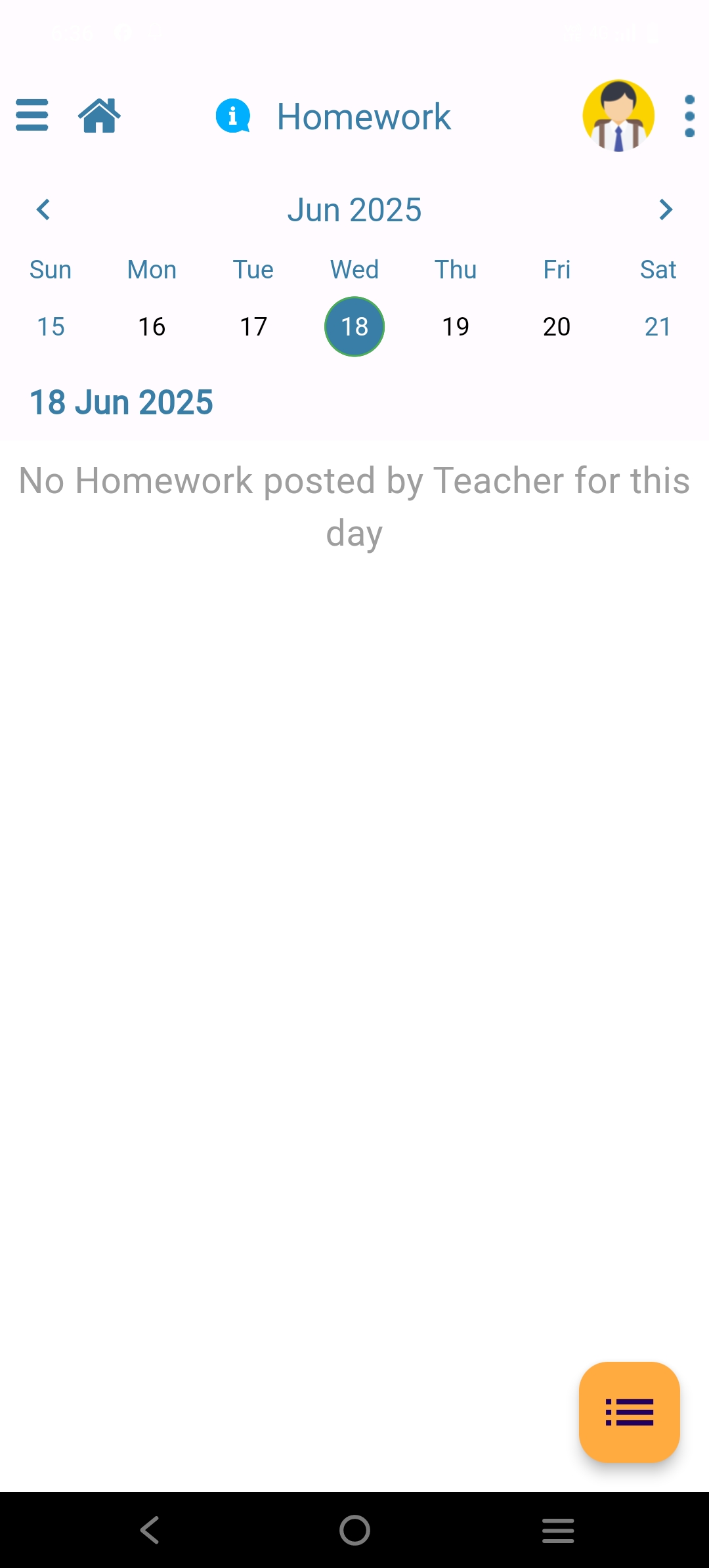
Task: Select Sunday 15 in the calendar
Action: coord(51,326)
